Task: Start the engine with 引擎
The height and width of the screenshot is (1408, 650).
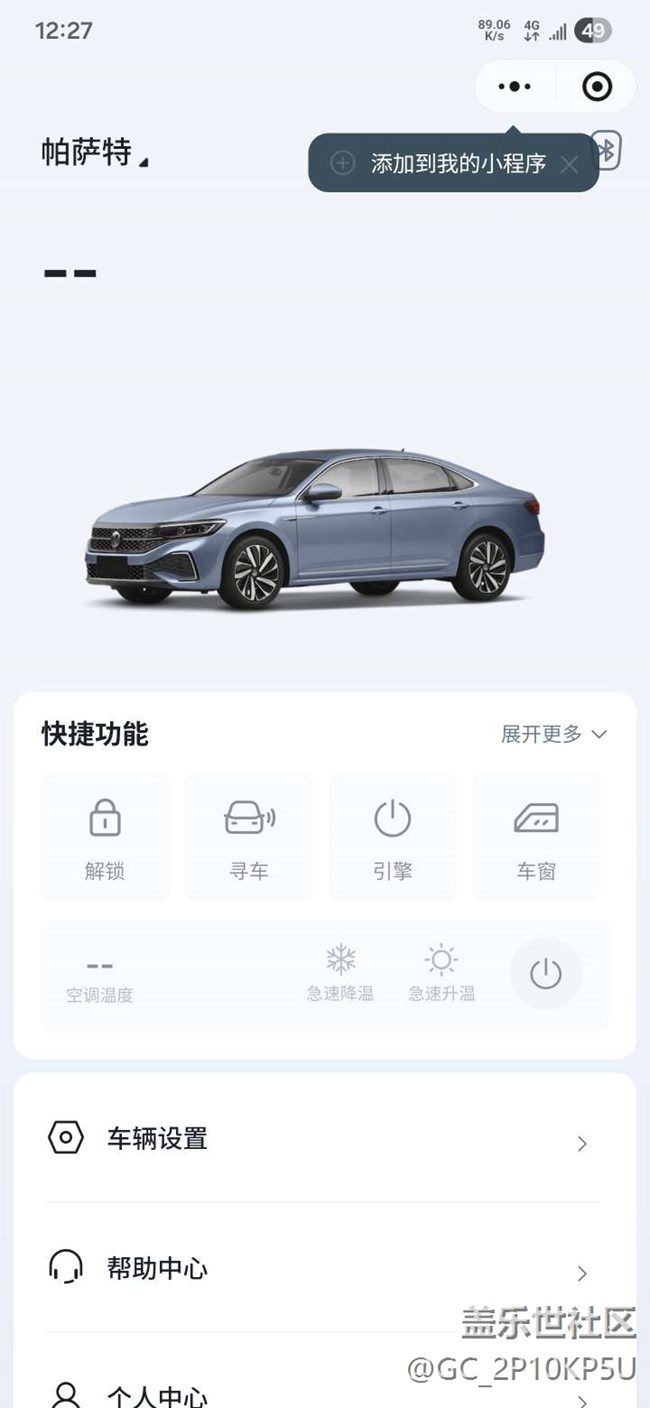Action: [392, 836]
